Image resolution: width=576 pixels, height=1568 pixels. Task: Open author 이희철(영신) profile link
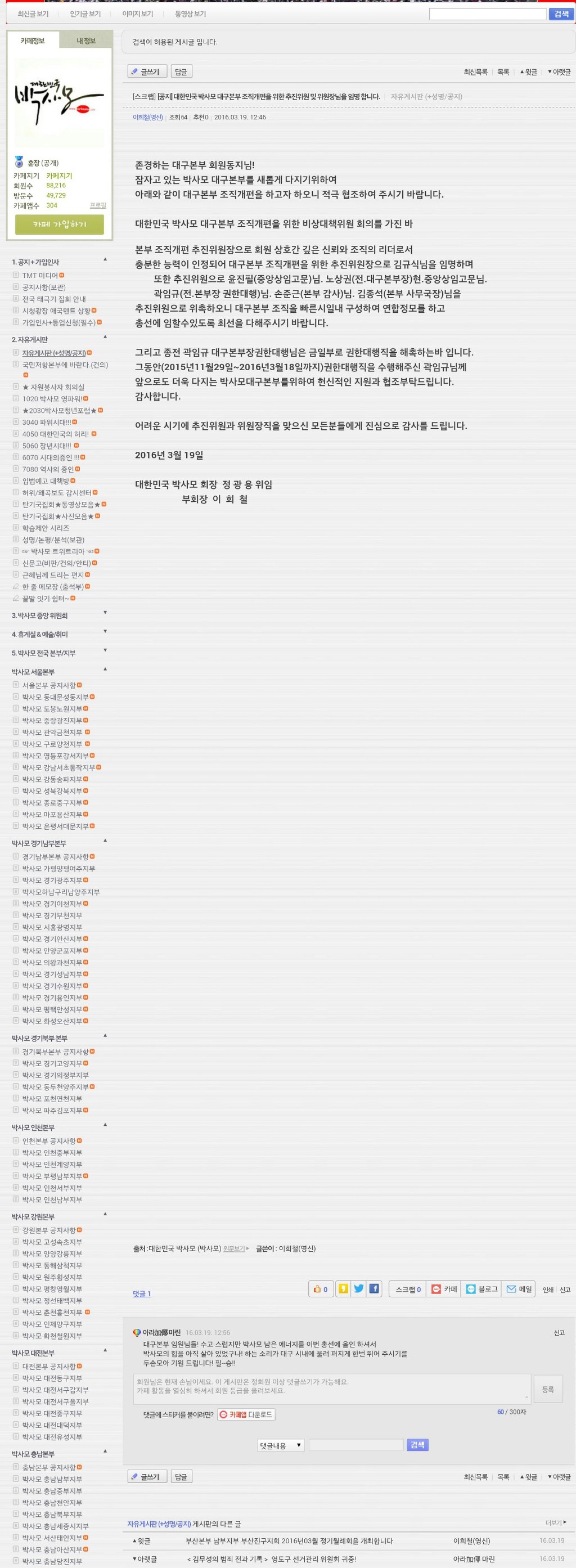[x=148, y=118]
